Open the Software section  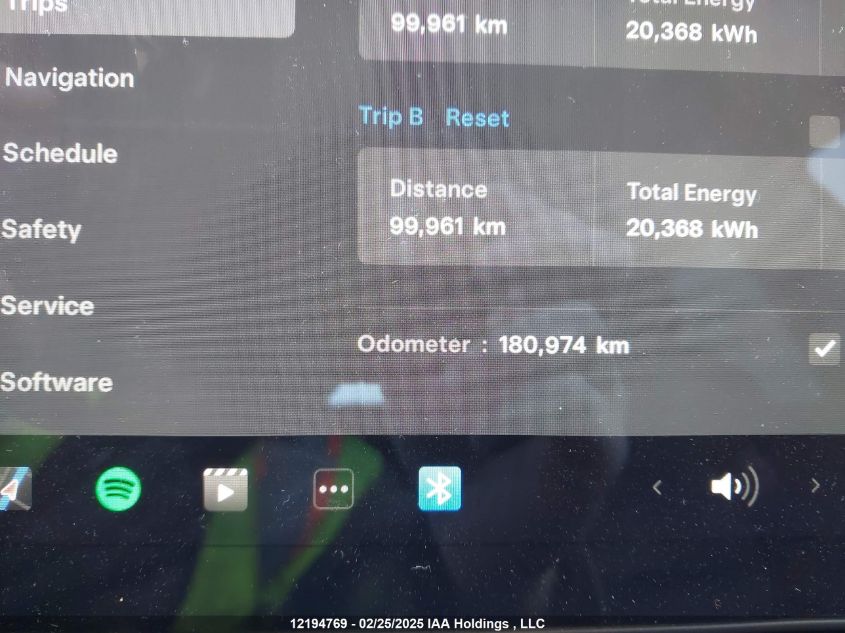coord(57,382)
